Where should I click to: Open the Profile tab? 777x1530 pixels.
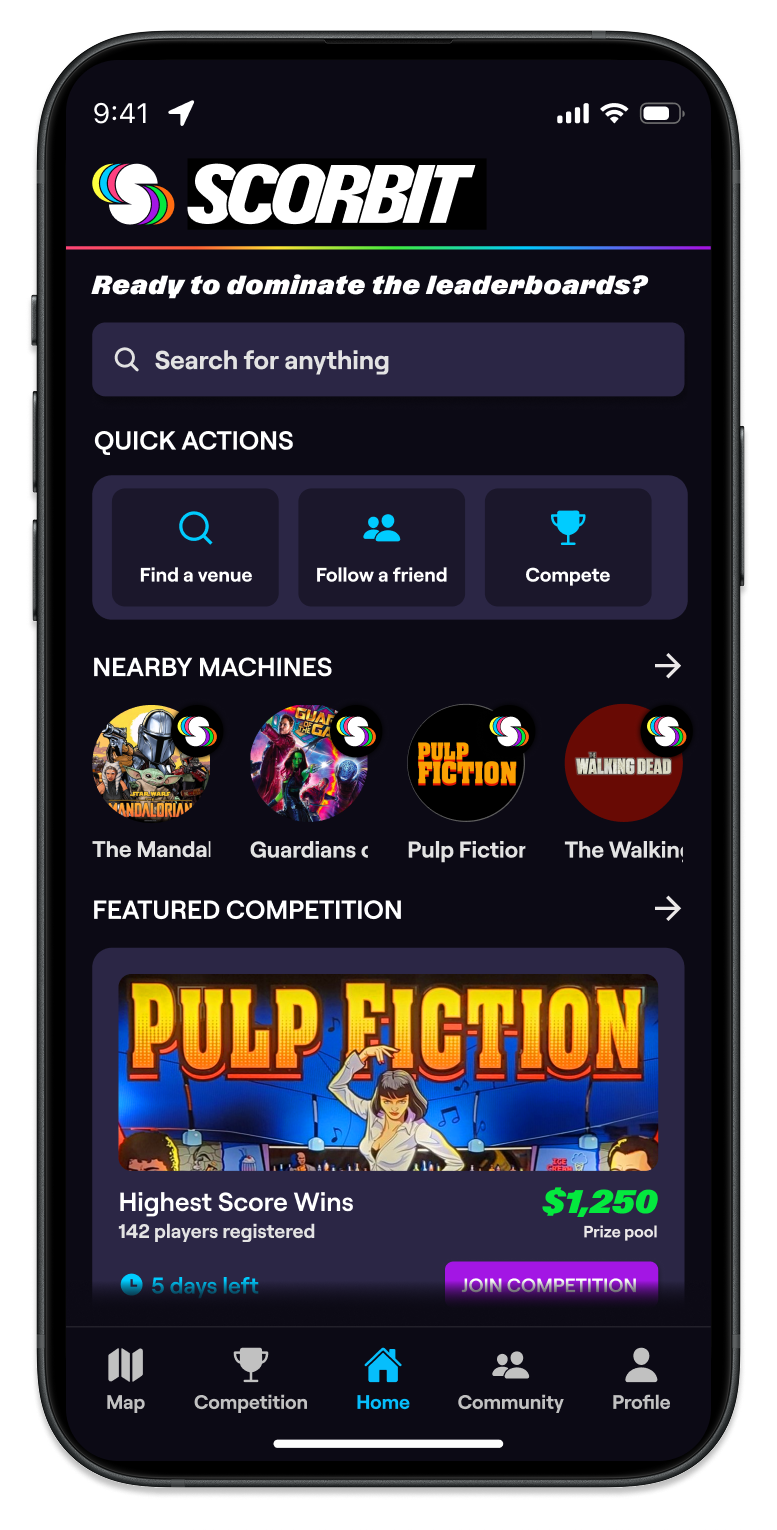click(x=641, y=1379)
